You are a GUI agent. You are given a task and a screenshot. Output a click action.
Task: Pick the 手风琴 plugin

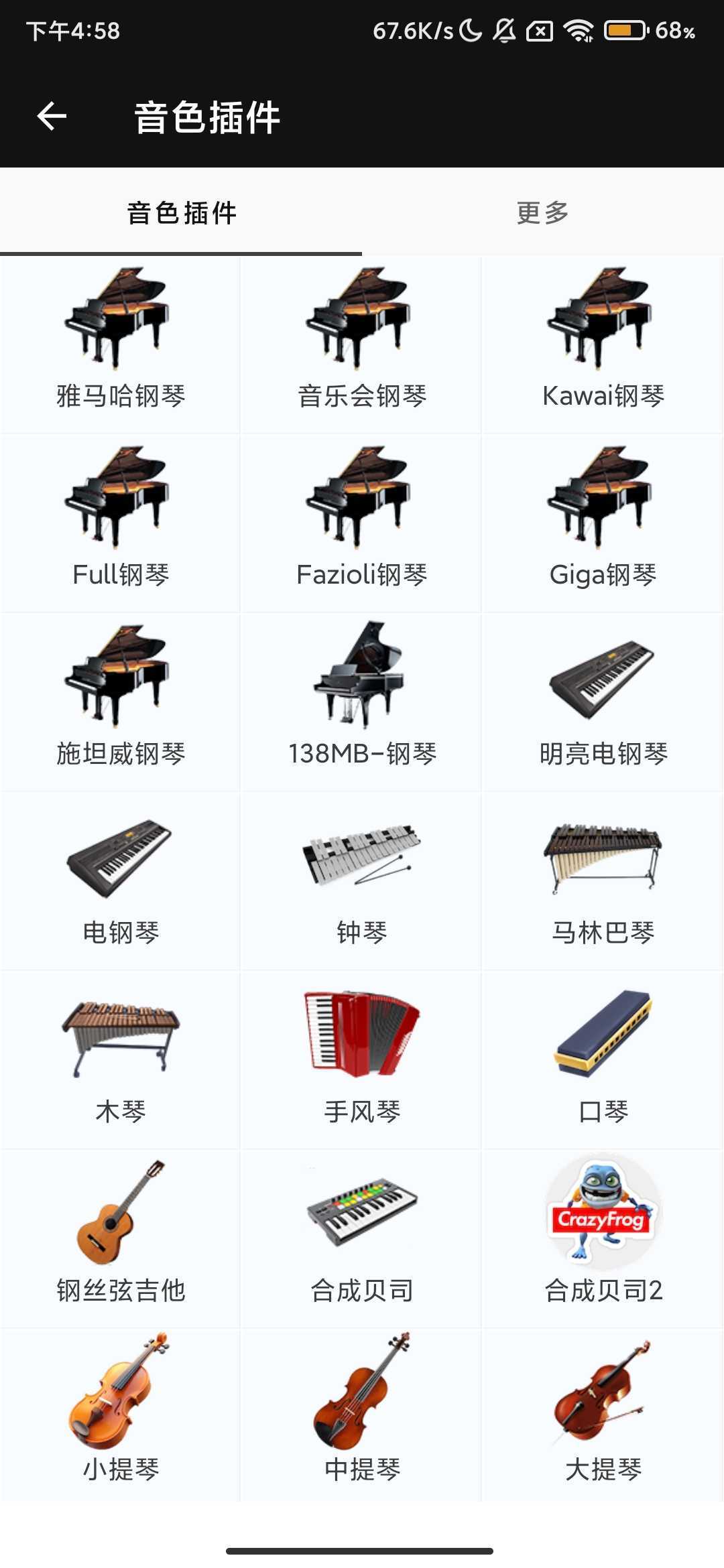point(361,1059)
